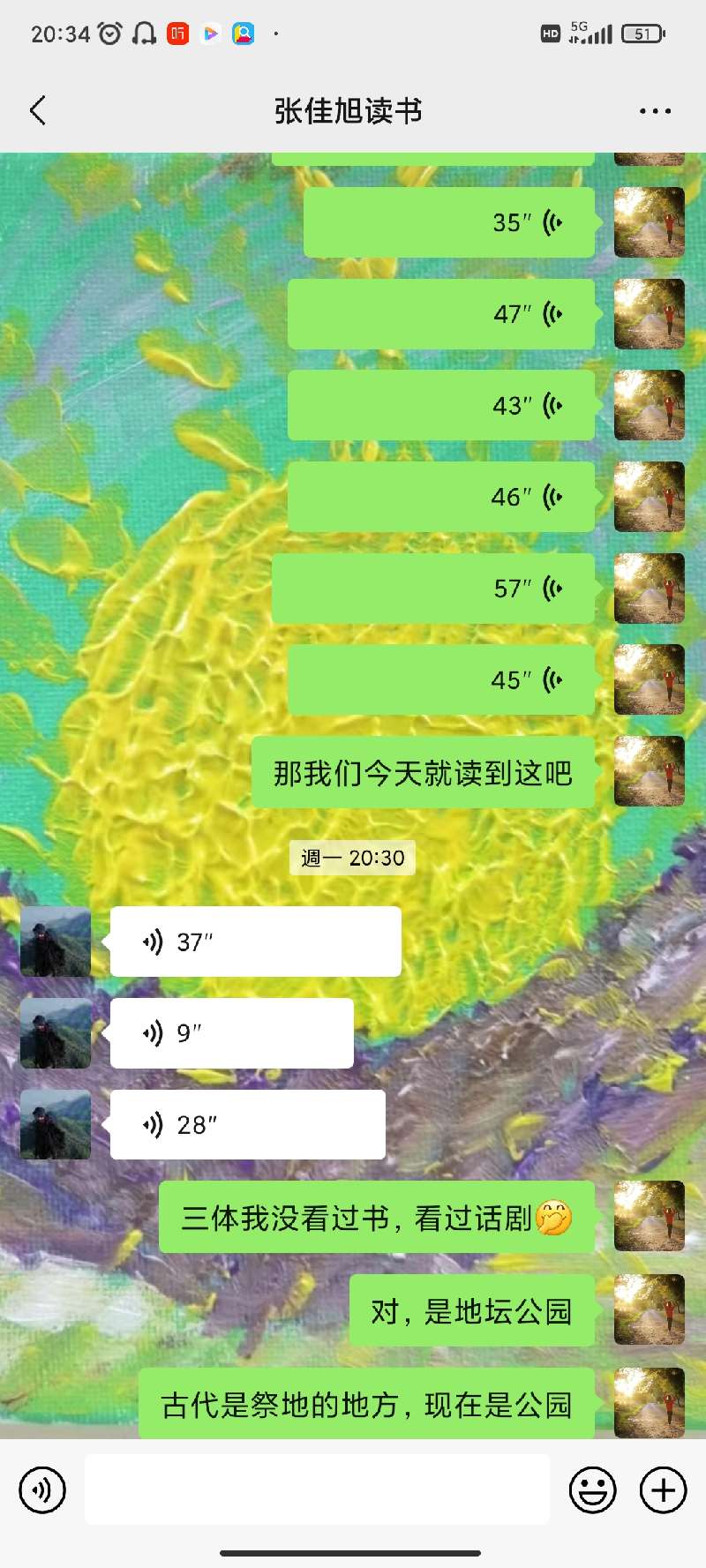This screenshot has width=706, height=1568.
Task: Play the received 28-second voice message
Action: [x=247, y=1125]
